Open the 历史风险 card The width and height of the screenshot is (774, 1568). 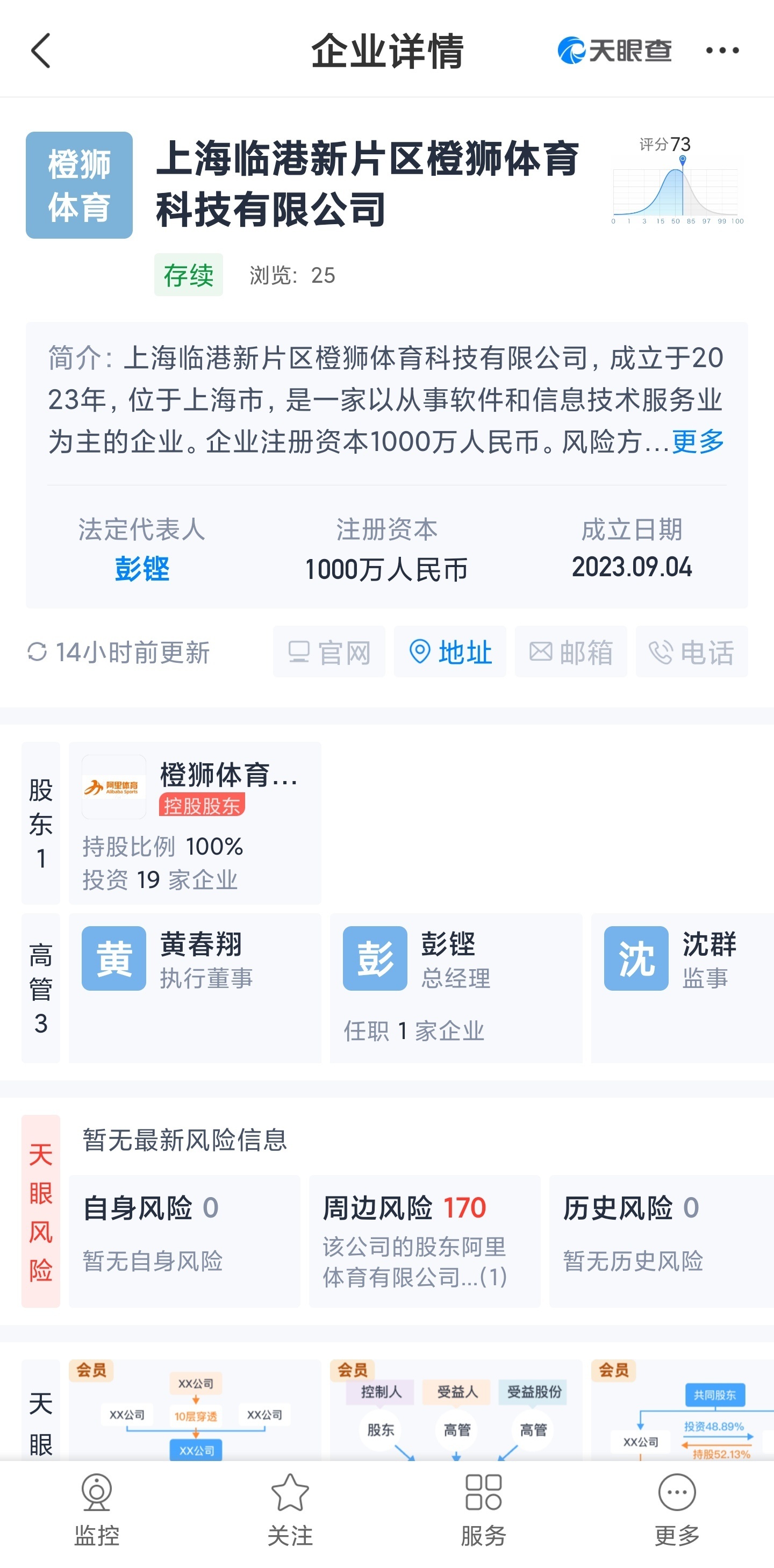[x=660, y=1241]
